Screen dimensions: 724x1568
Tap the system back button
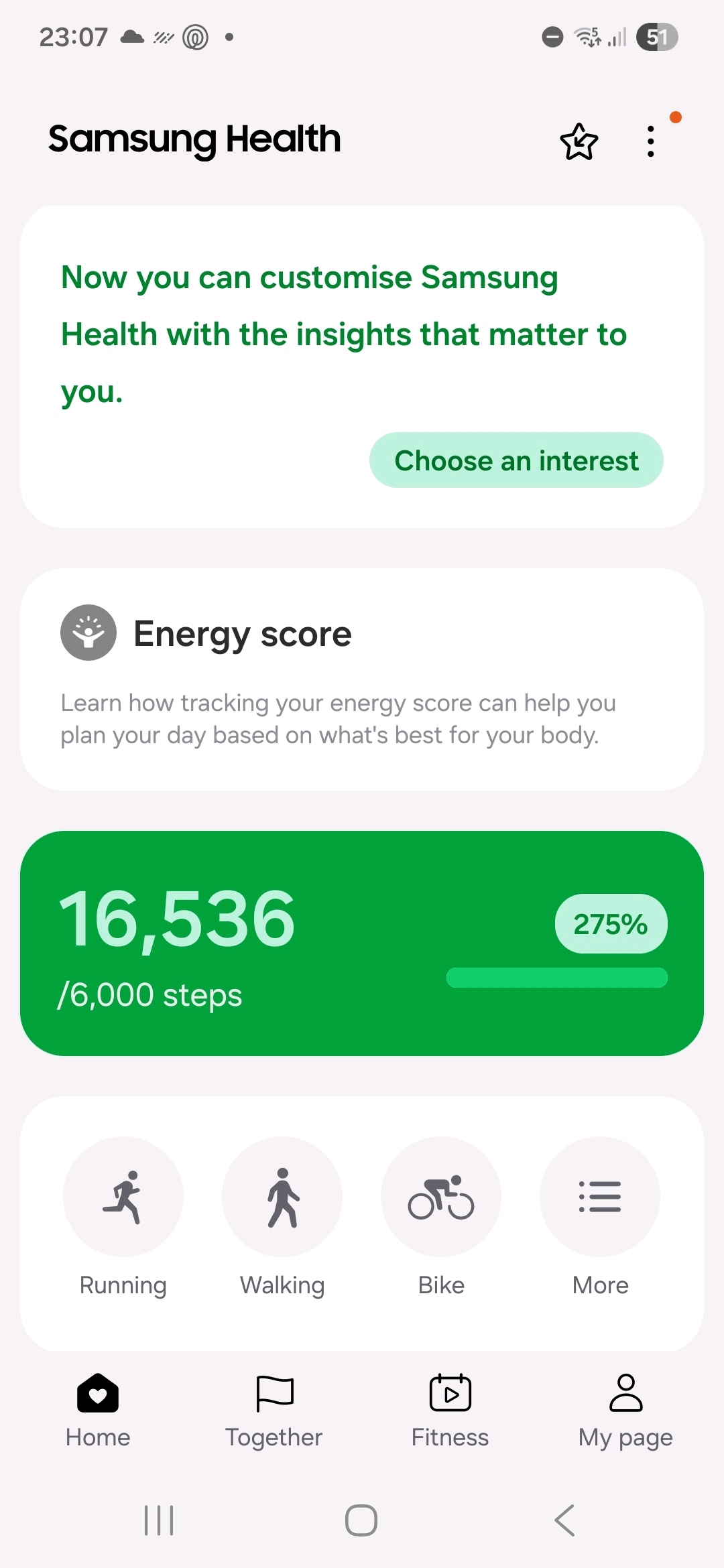[564, 1520]
